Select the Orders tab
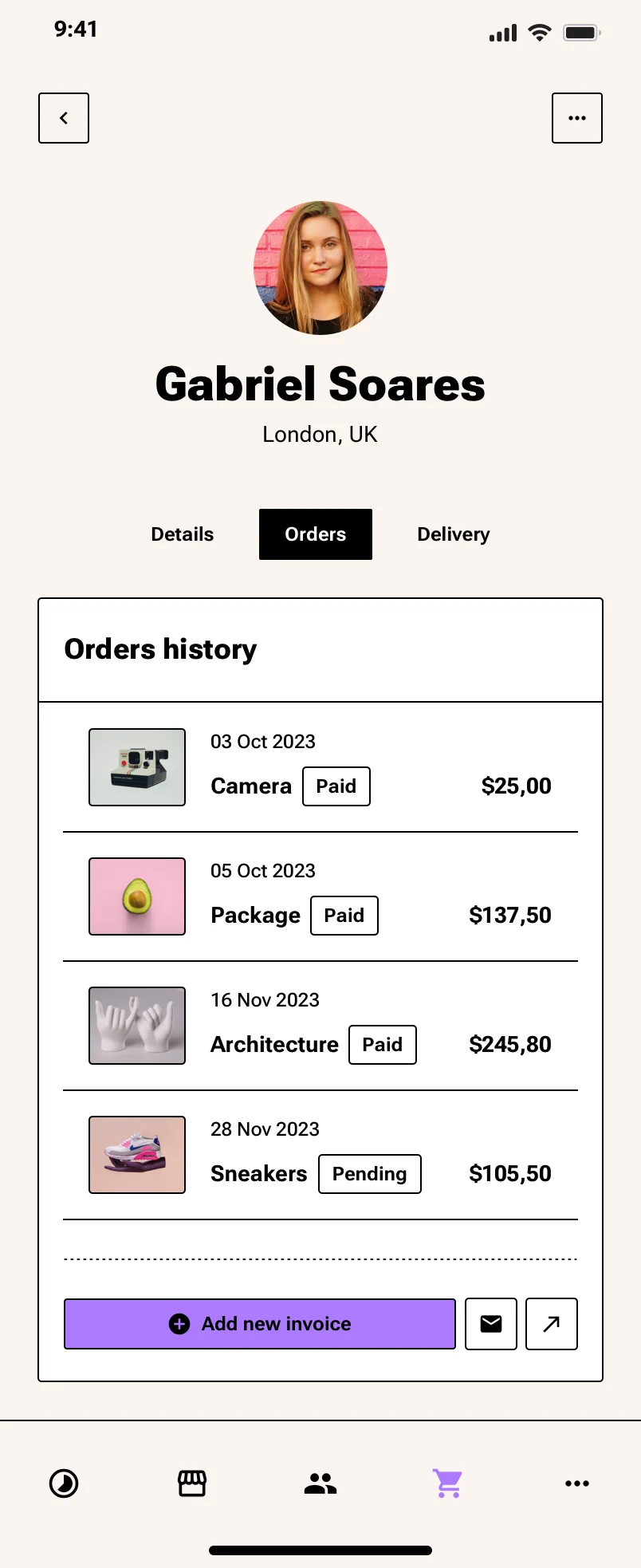This screenshot has height=1568, width=641. click(x=315, y=534)
